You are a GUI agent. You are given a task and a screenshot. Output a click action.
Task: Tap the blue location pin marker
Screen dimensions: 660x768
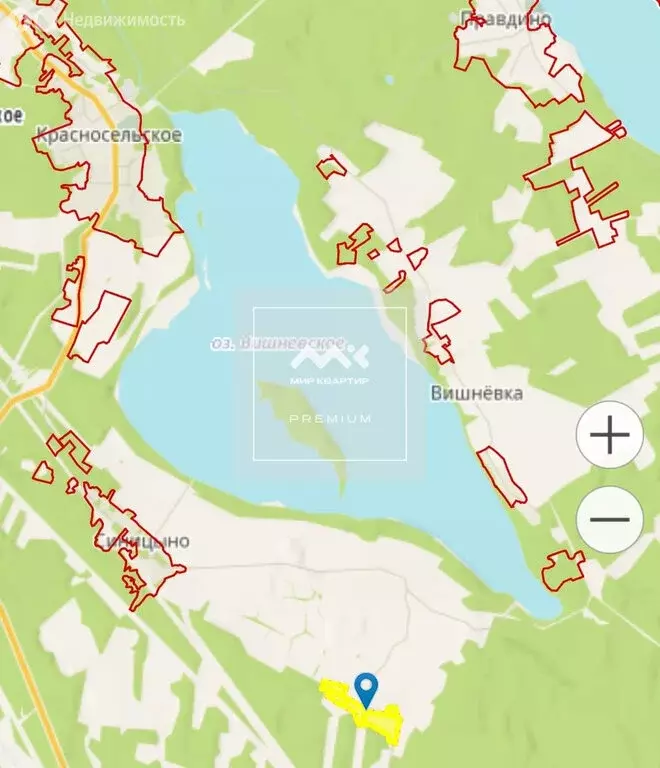pos(367,688)
